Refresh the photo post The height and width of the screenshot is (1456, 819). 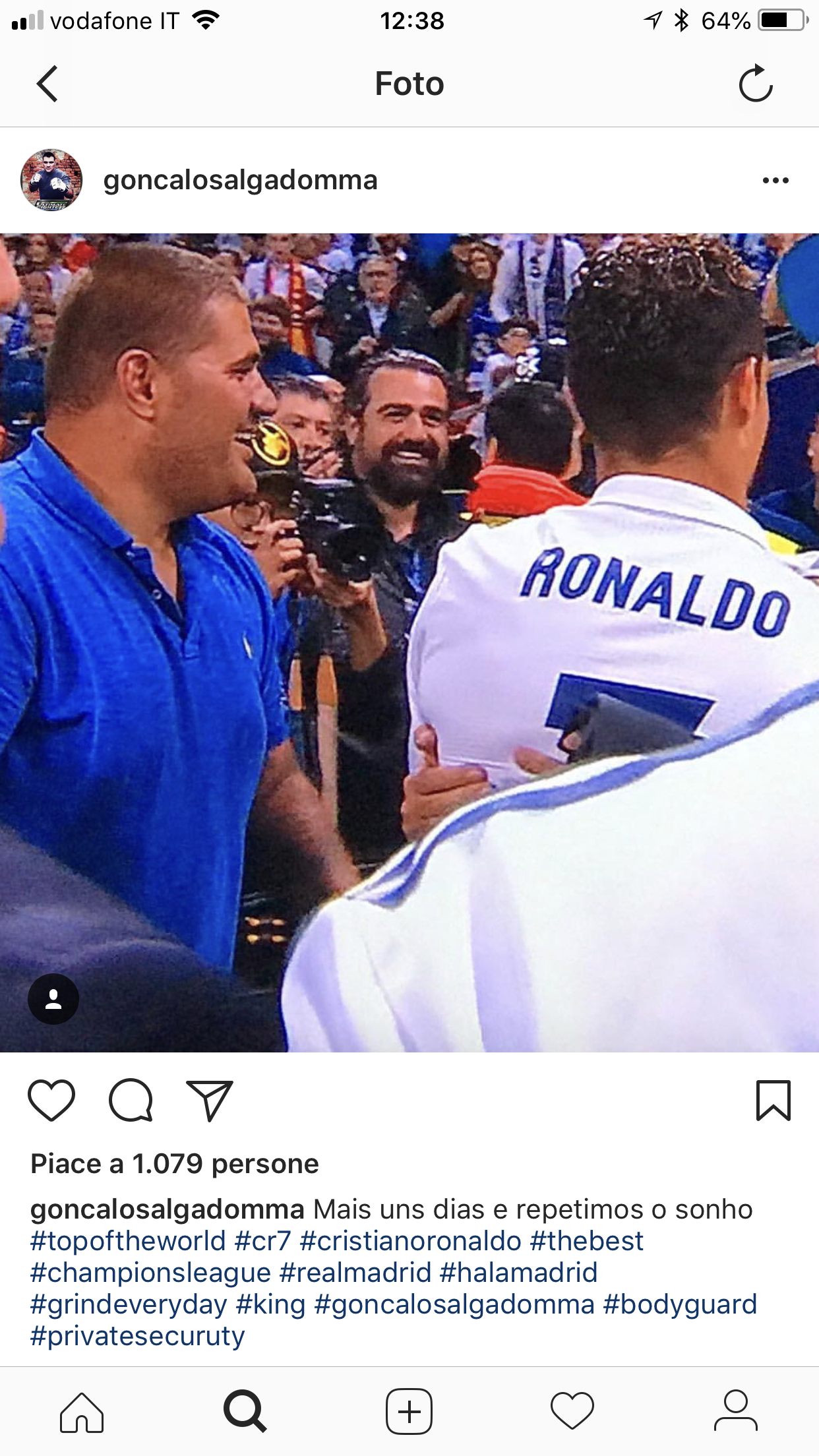tap(756, 84)
